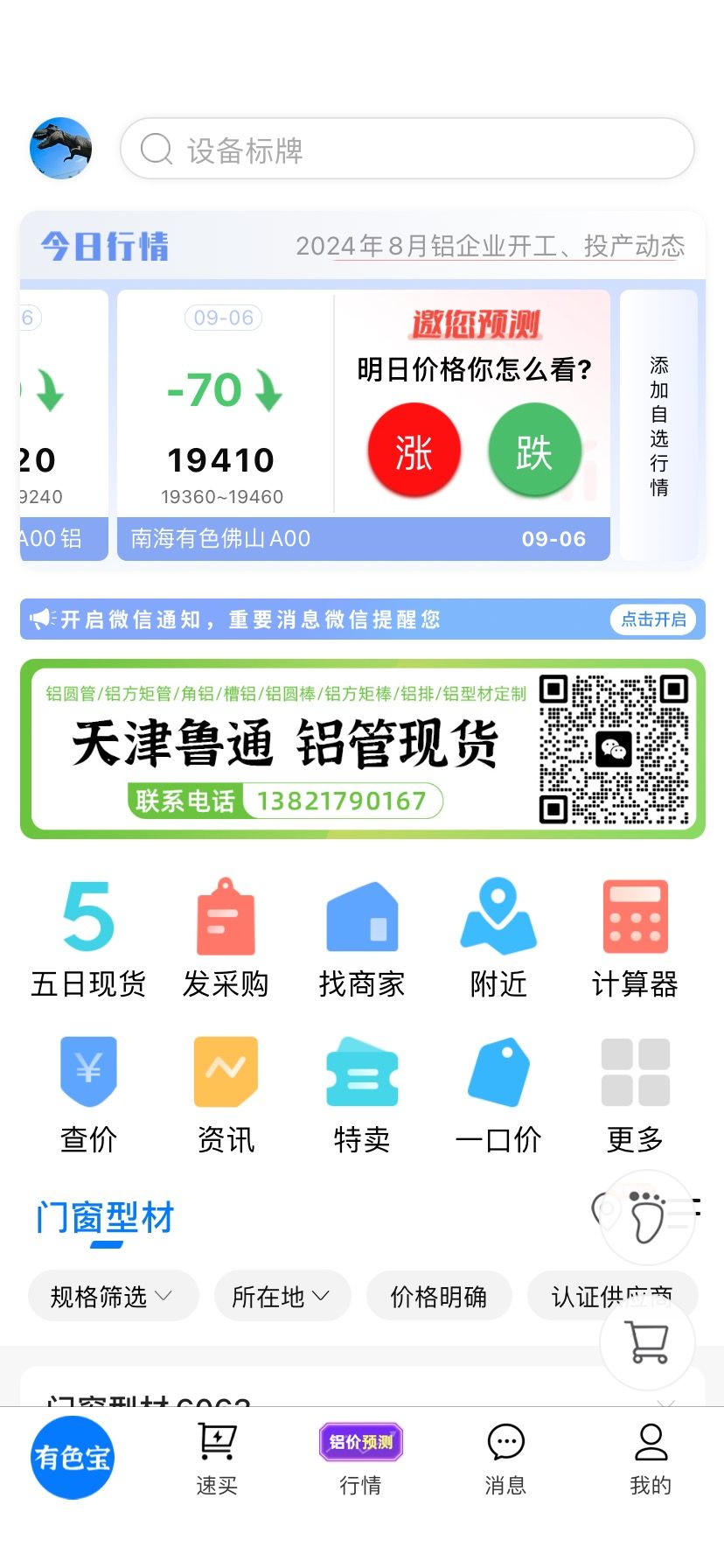Launch the 计算器 tool
Image resolution: width=724 pixels, height=1568 pixels.
coord(636,940)
